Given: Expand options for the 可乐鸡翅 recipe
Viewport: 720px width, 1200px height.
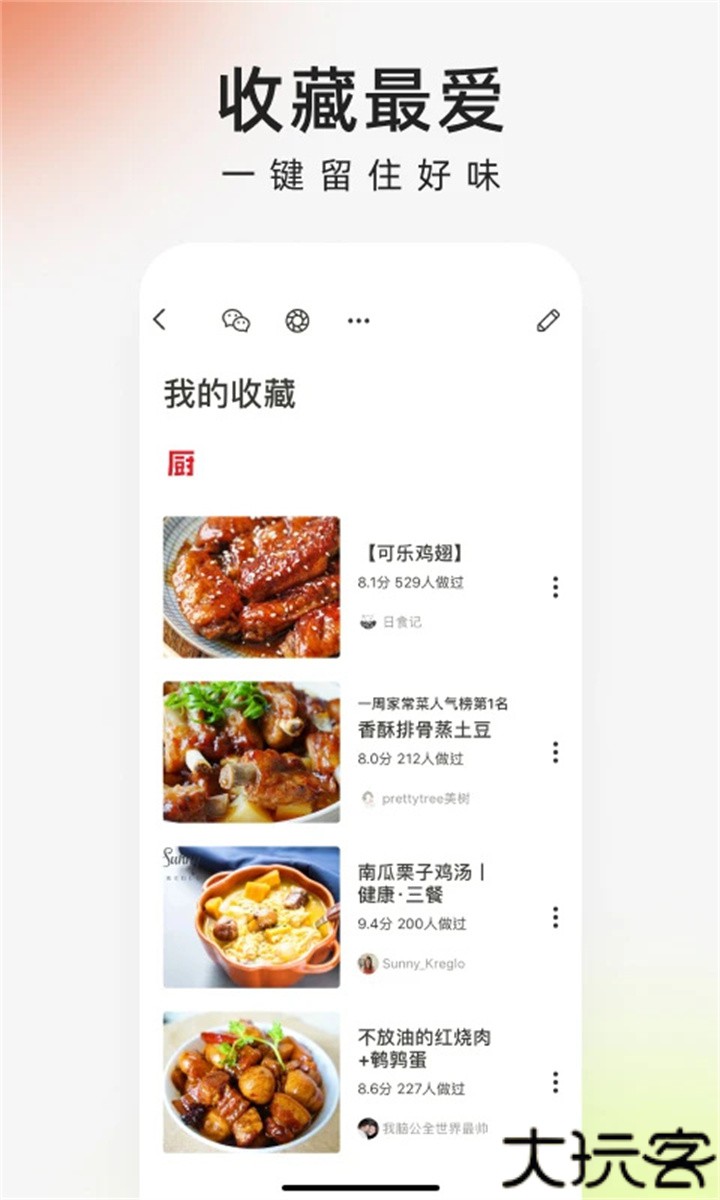Looking at the screenshot, I should coord(555,587).
